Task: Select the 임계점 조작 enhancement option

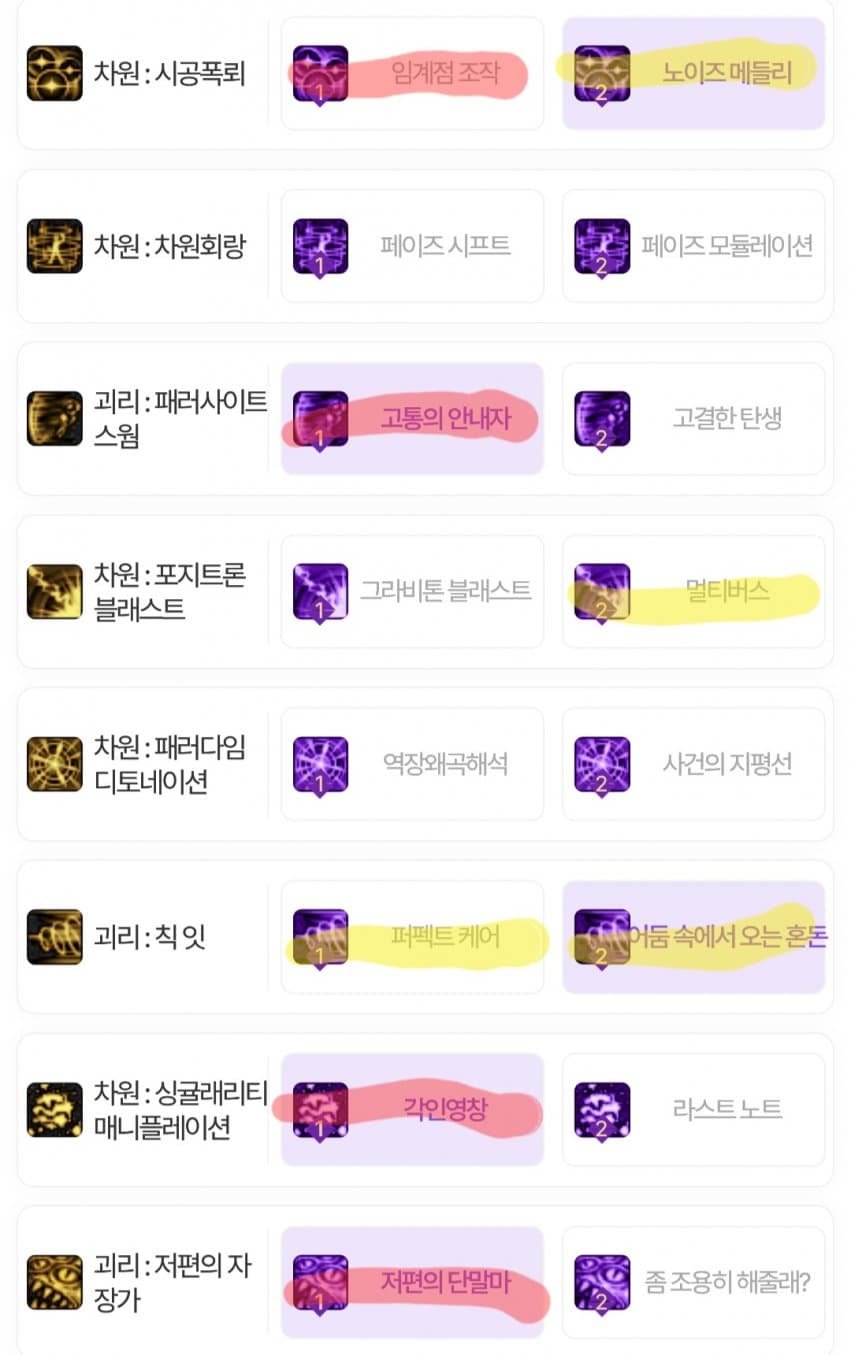Action: pos(412,73)
